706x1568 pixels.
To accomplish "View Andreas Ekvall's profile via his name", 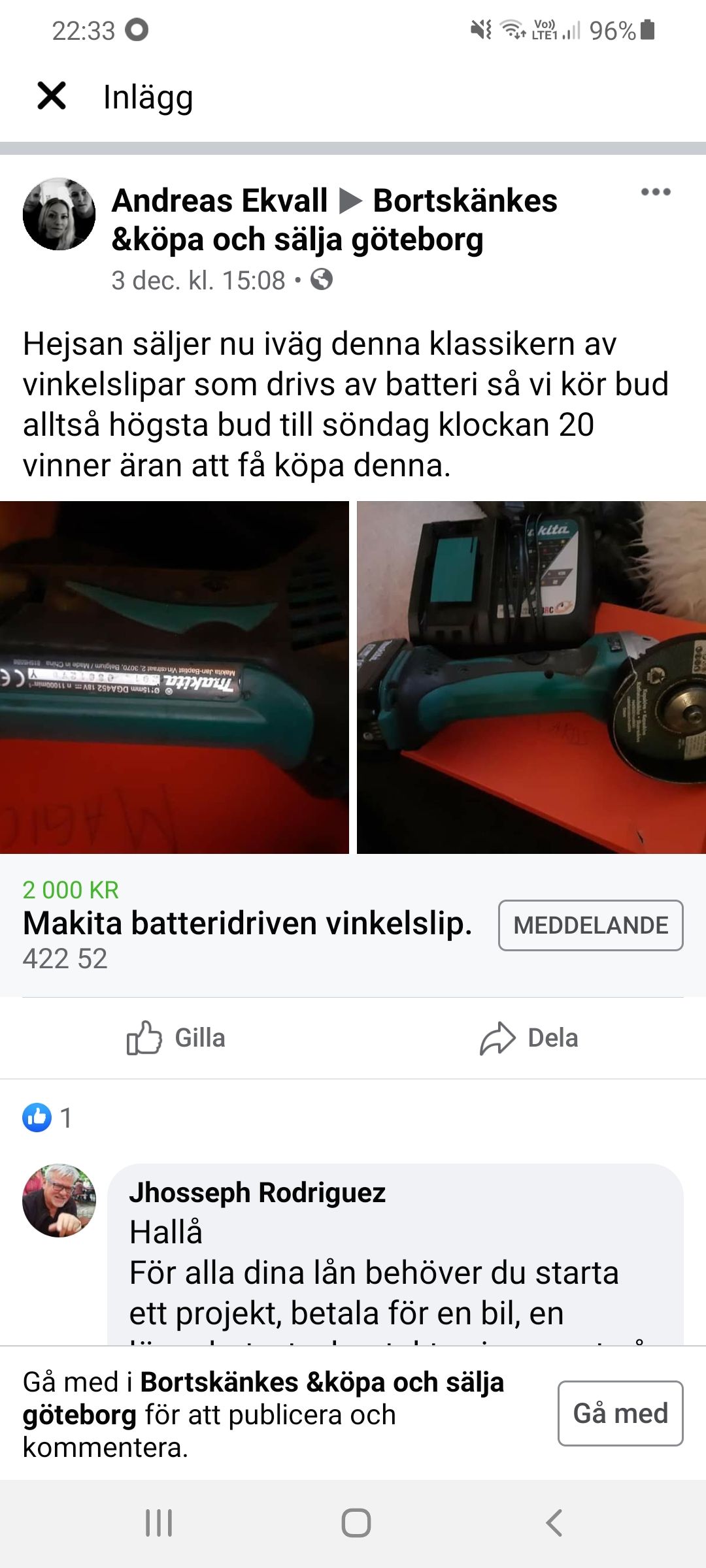I will pos(220,200).
